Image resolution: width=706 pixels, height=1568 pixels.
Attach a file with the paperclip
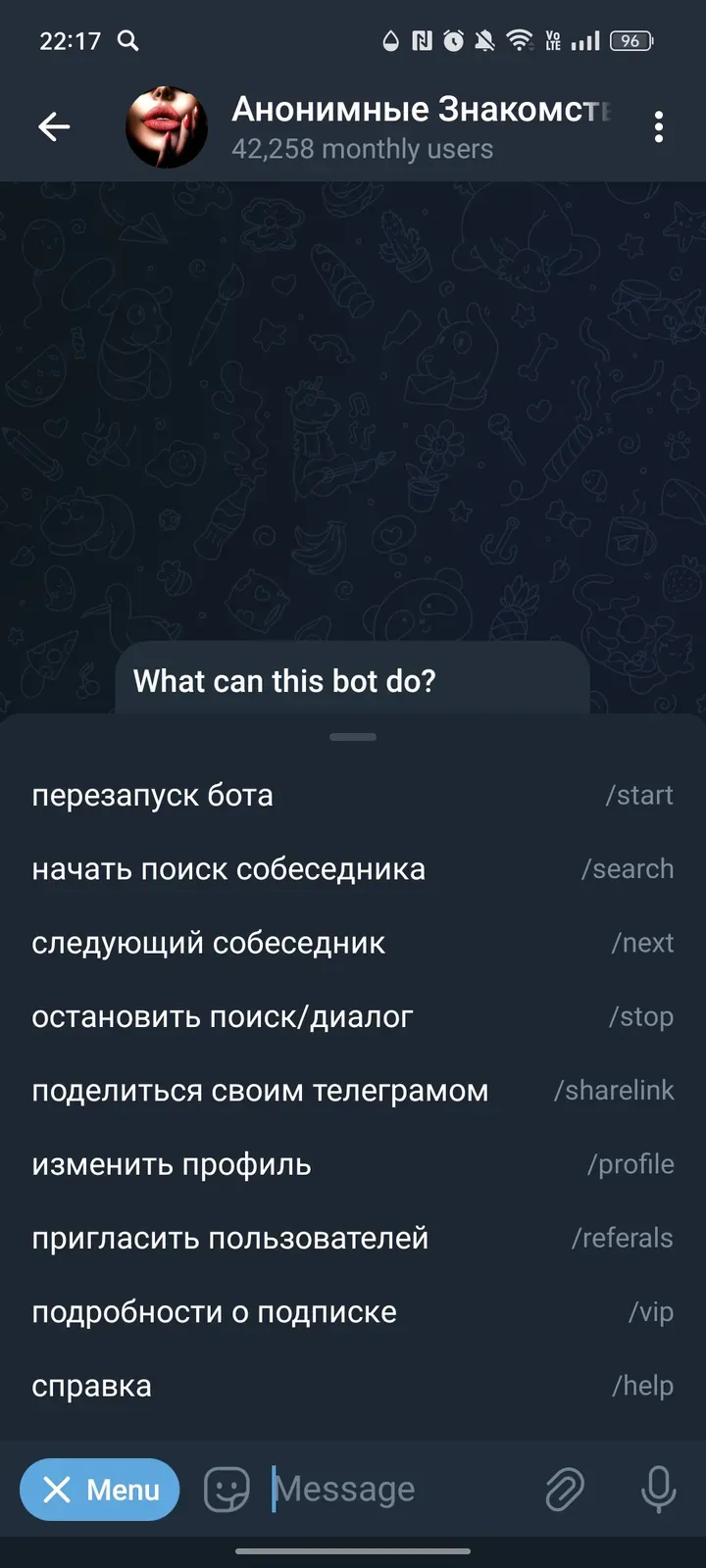565,1490
